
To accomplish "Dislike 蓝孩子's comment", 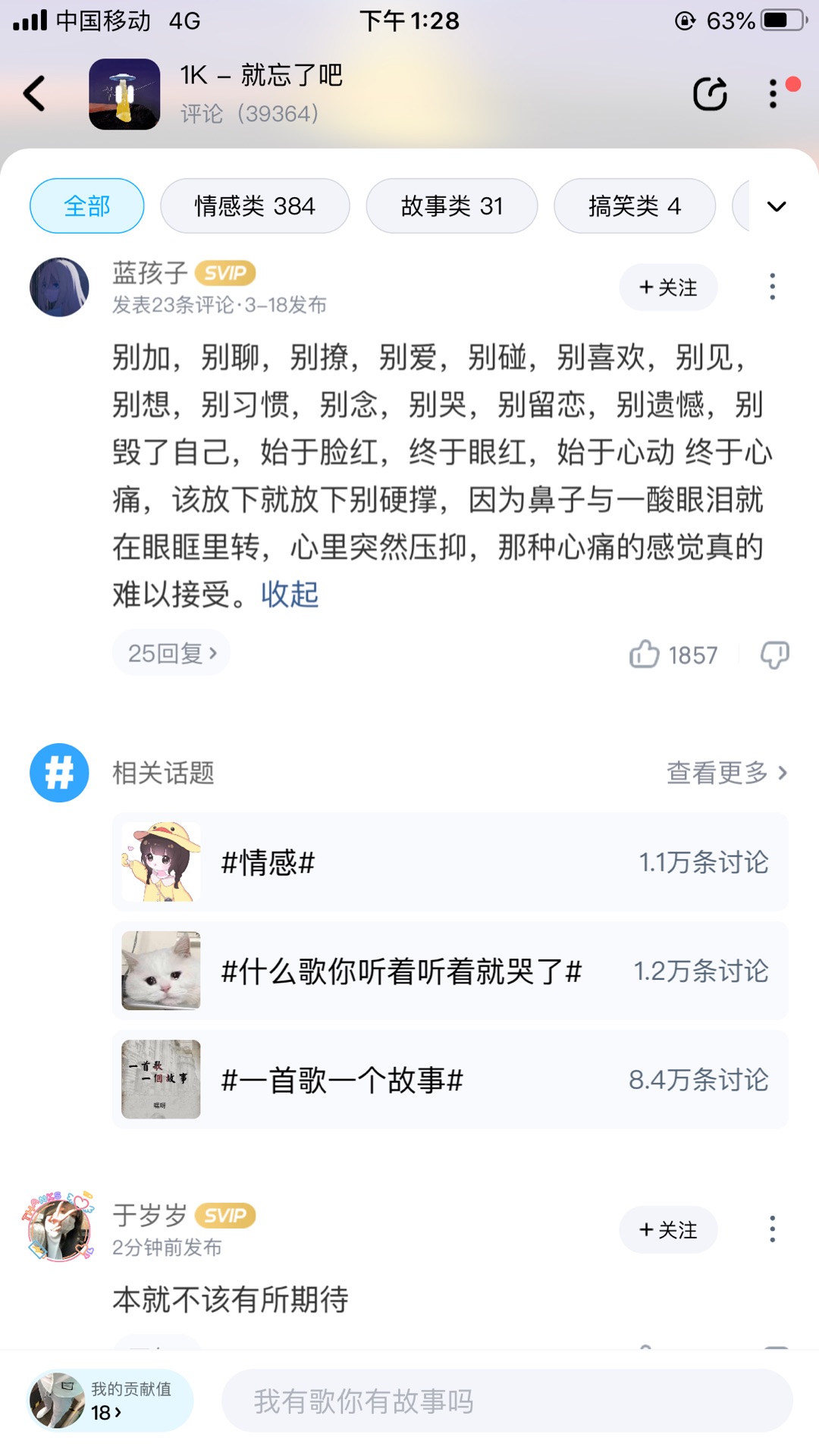I will click(774, 654).
